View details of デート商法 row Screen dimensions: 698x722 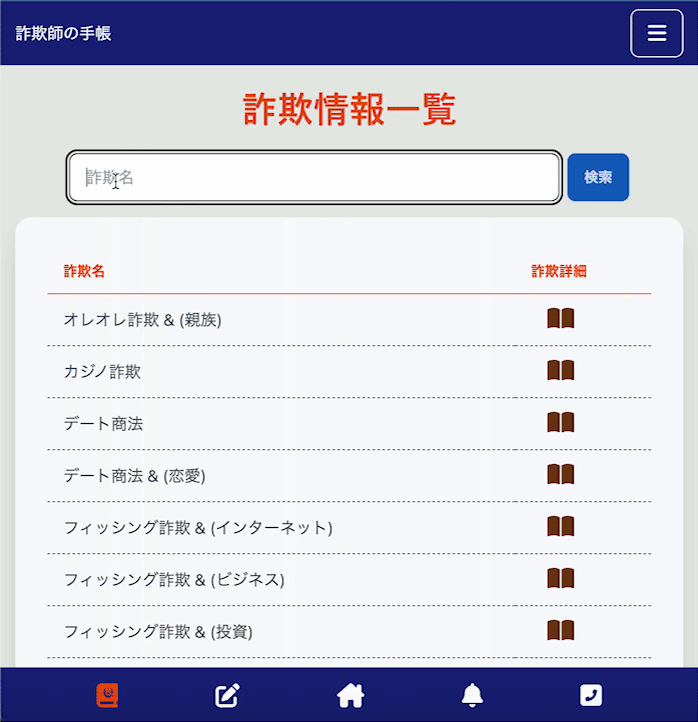click(x=560, y=423)
